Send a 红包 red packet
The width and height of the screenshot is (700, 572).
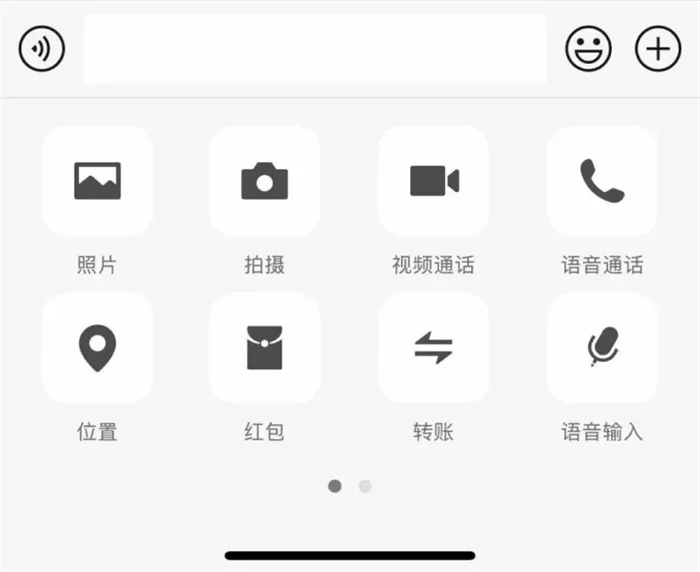[265, 348]
